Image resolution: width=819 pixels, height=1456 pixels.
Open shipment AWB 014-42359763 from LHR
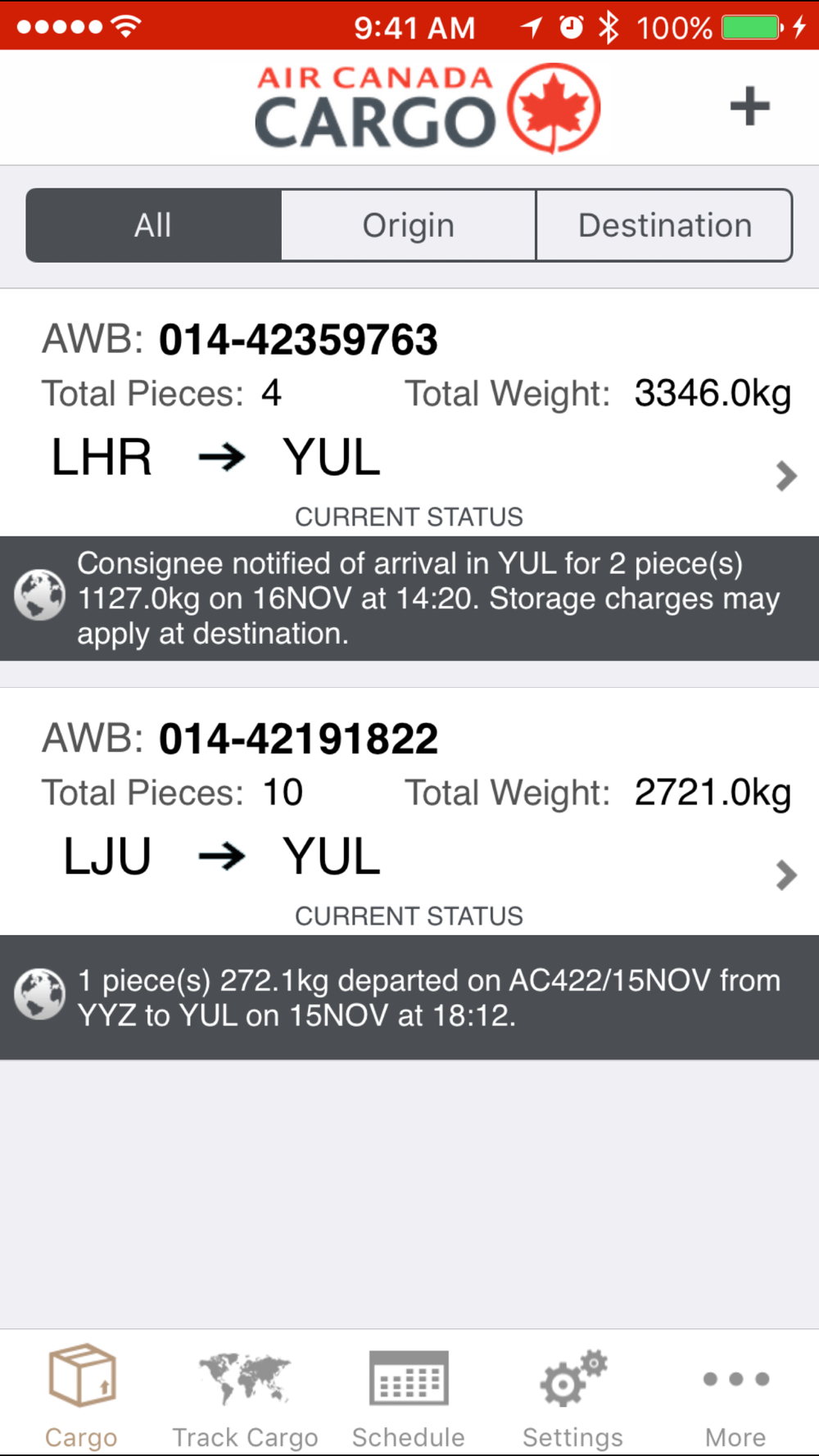(x=409, y=475)
